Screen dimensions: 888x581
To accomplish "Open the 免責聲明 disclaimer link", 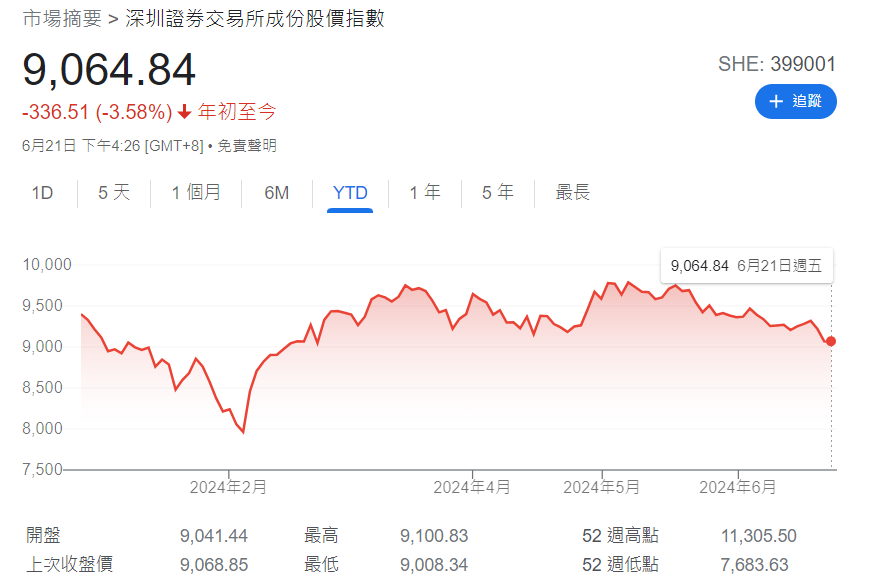I will click(x=246, y=146).
